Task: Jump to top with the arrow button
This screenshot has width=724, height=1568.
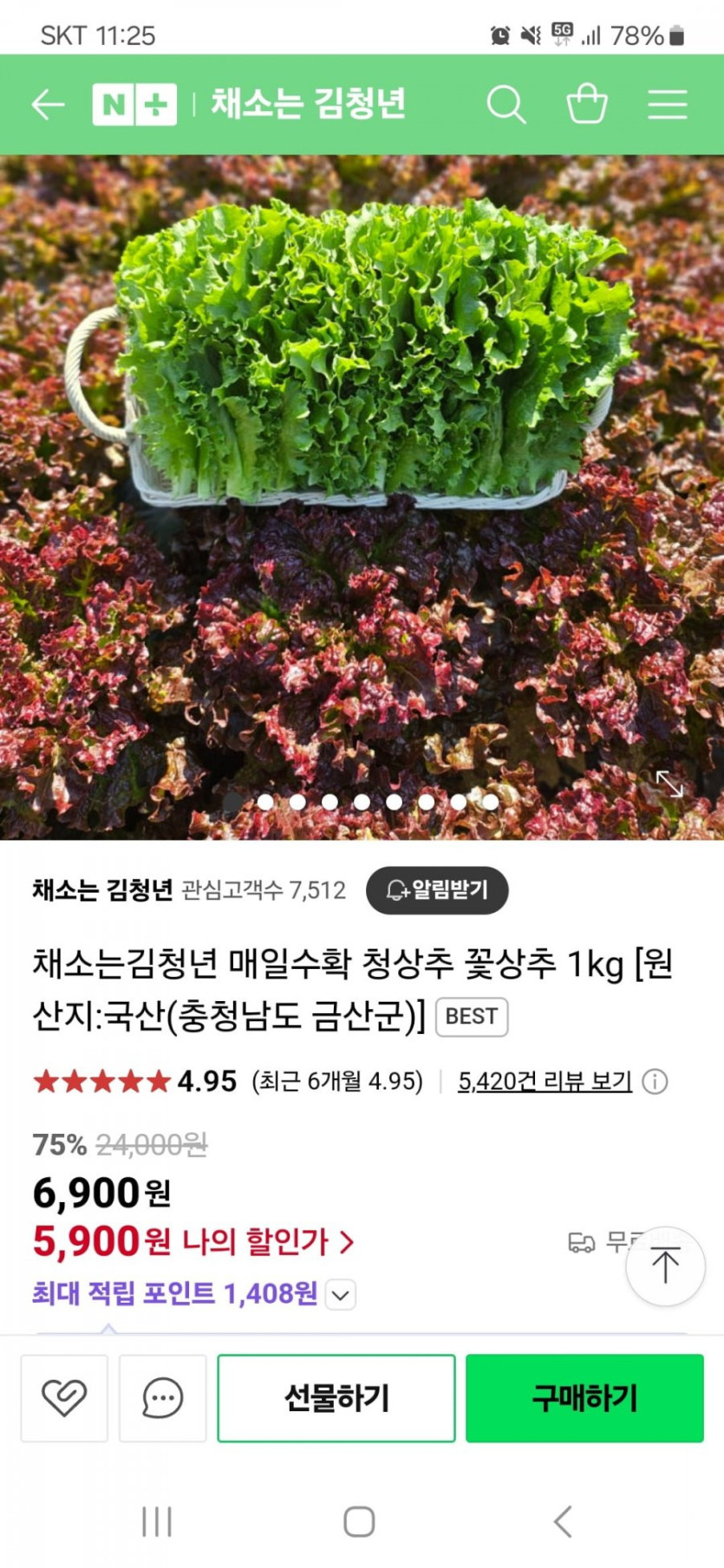Action: tap(665, 1265)
